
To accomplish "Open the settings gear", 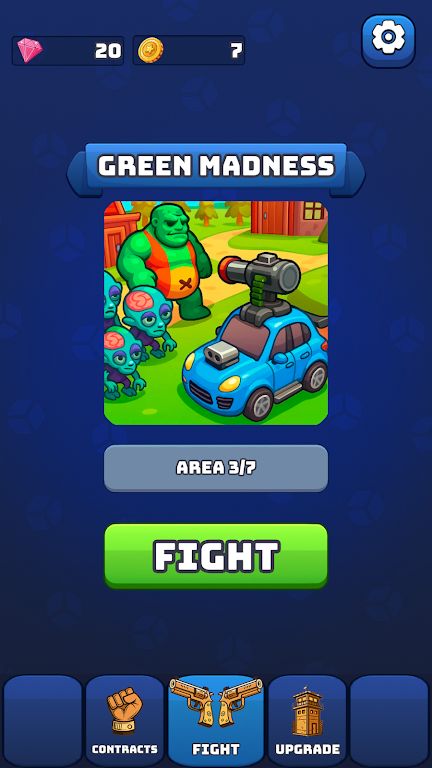I will [388, 40].
